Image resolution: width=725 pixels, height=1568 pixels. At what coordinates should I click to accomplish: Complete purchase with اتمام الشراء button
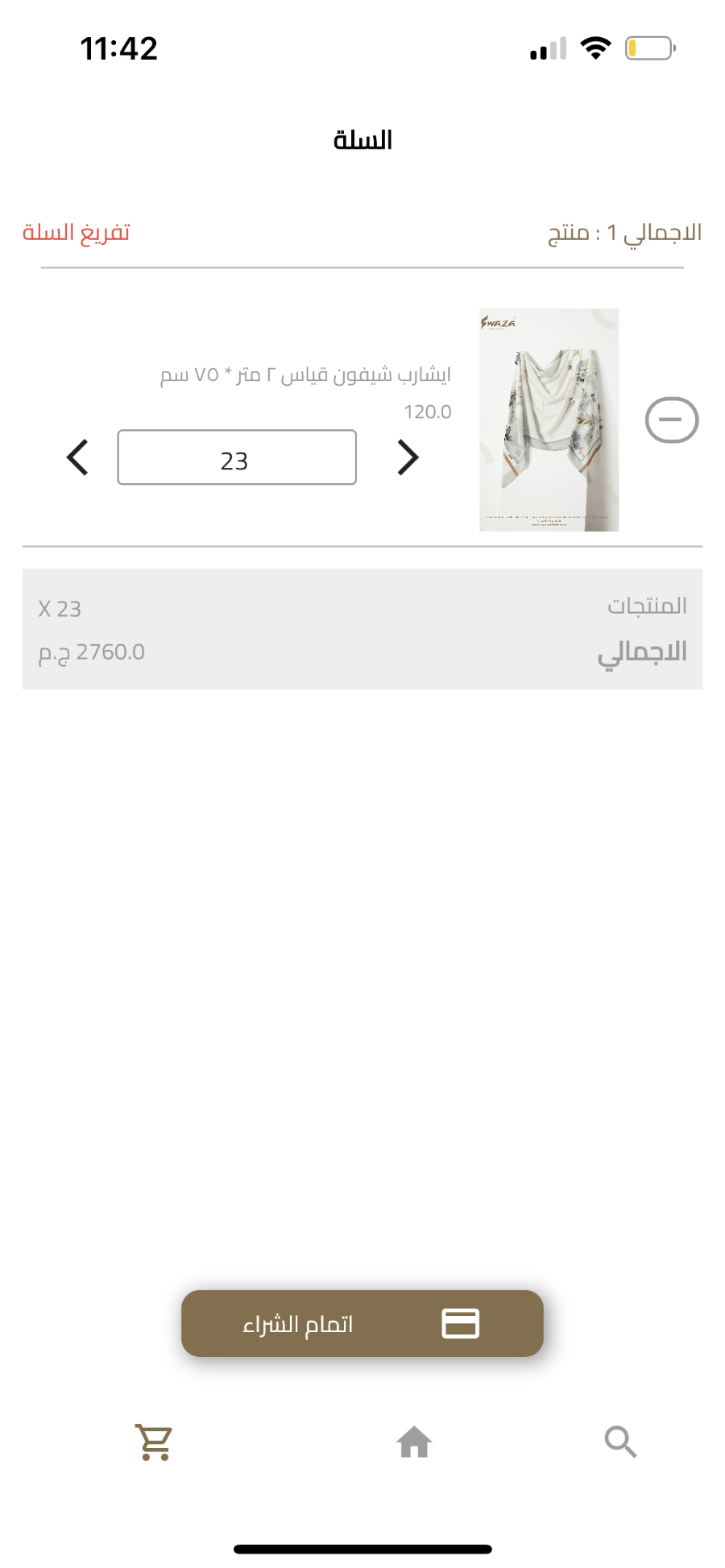tap(362, 1323)
